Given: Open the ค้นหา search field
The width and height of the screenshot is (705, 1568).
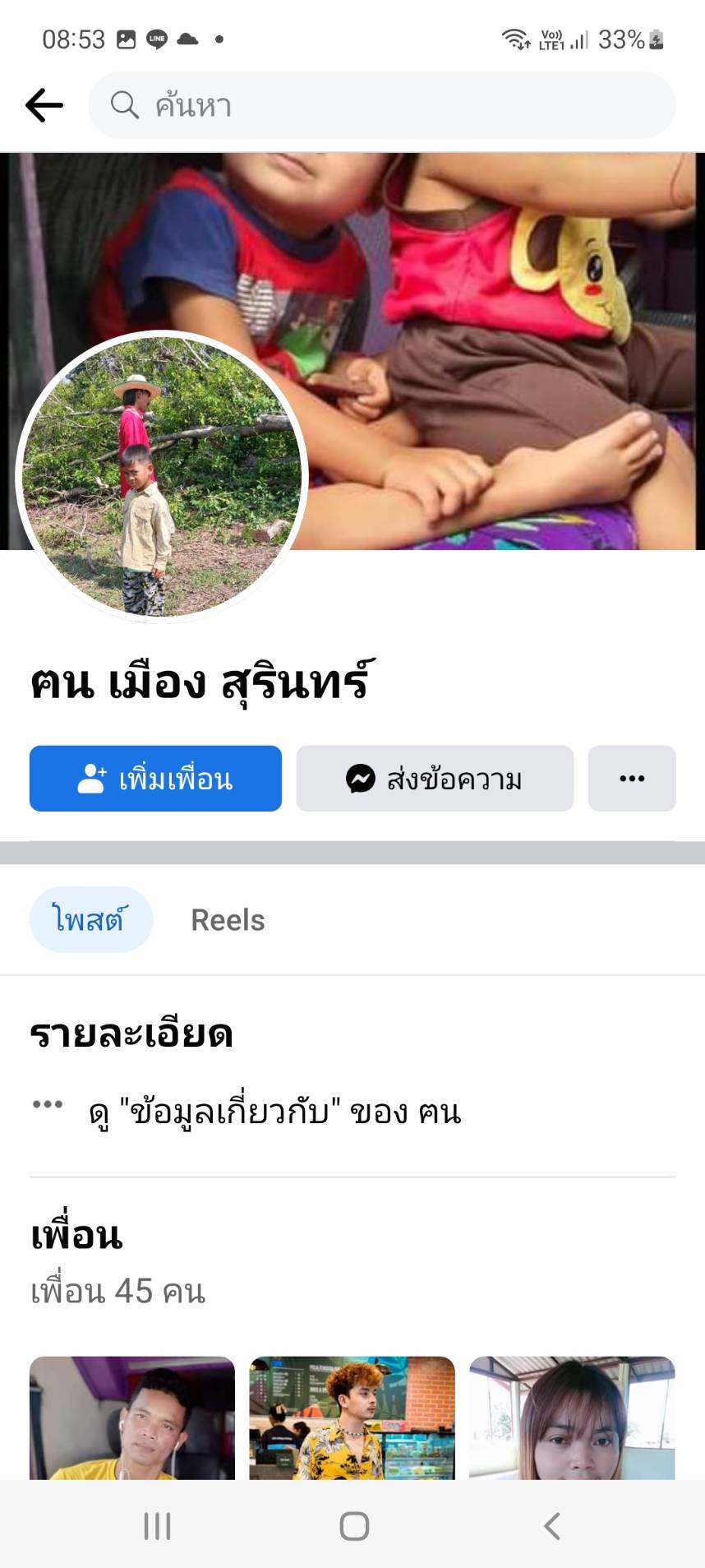Looking at the screenshot, I should (x=381, y=105).
